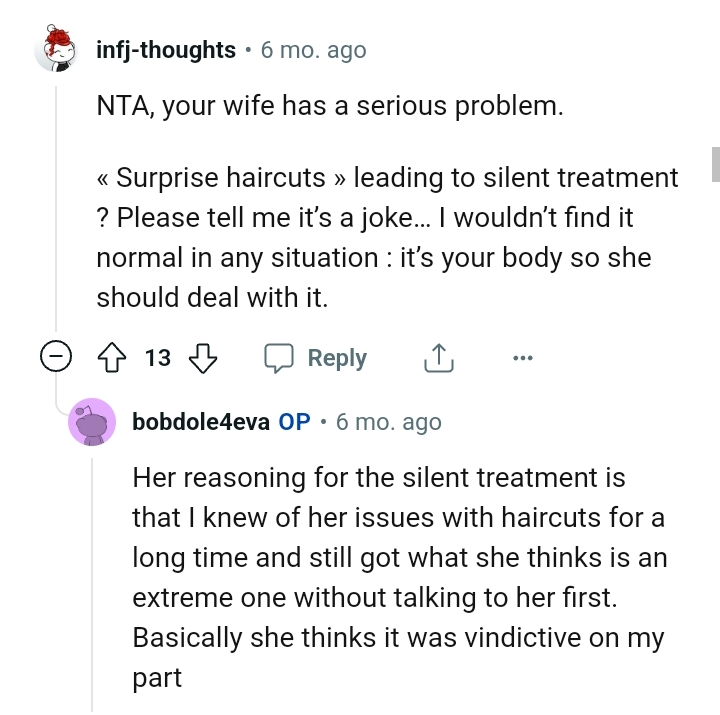View bobdole4eva's profile
Screen dimensions: 720x715
click(x=200, y=422)
